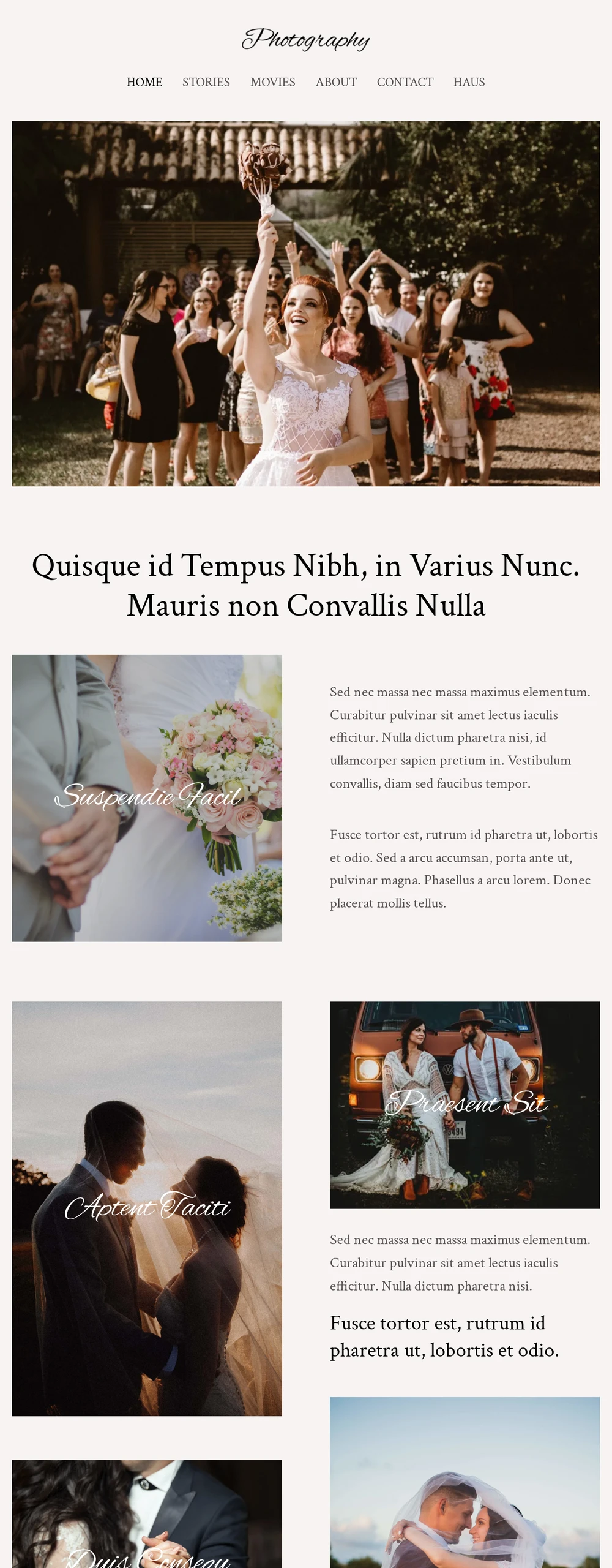Viewport: 612px width, 1568px height.
Task: View the Praesent Sit gallery tile
Action: pyautogui.click(x=465, y=1104)
